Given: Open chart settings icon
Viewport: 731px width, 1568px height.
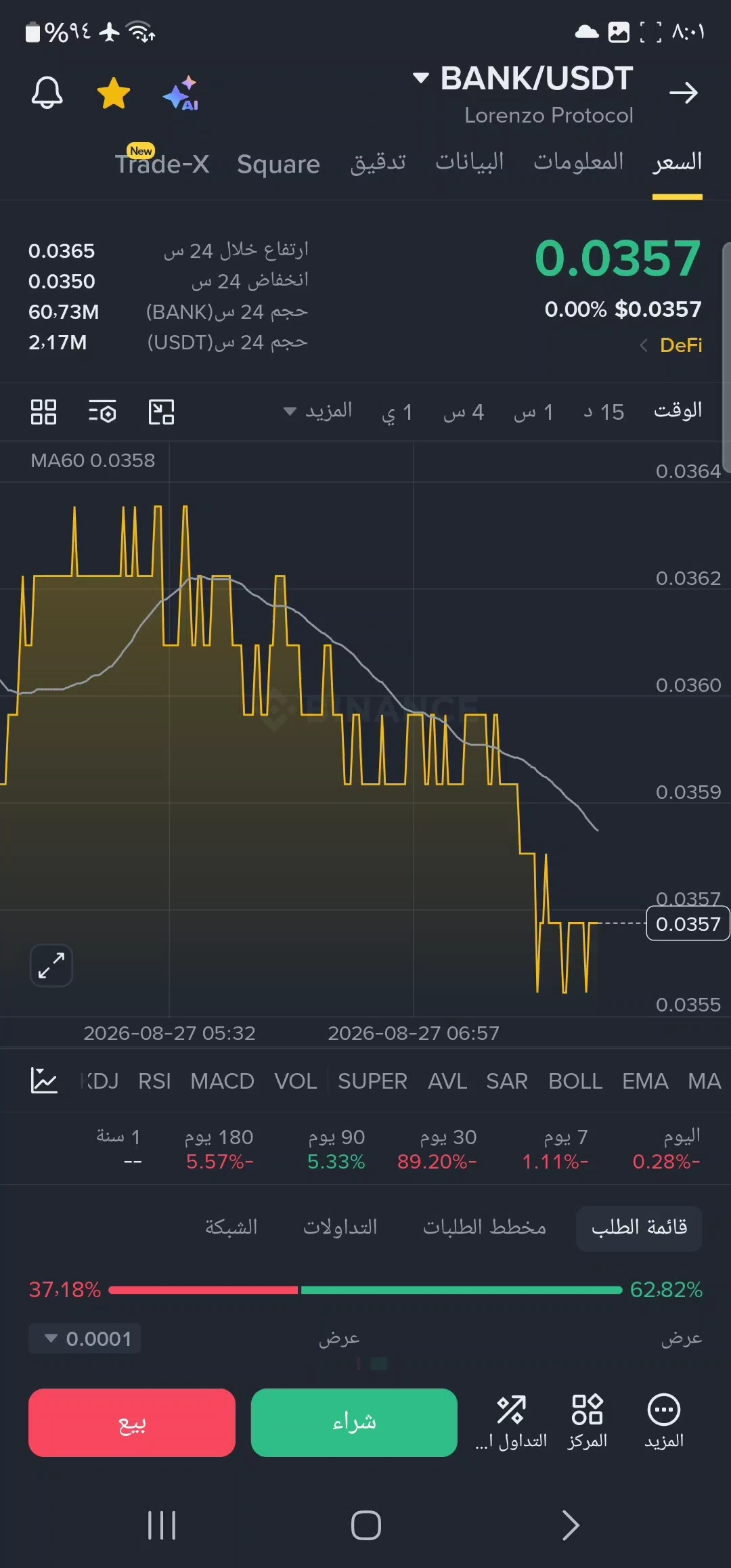Looking at the screenshot, I should (102, 412).
